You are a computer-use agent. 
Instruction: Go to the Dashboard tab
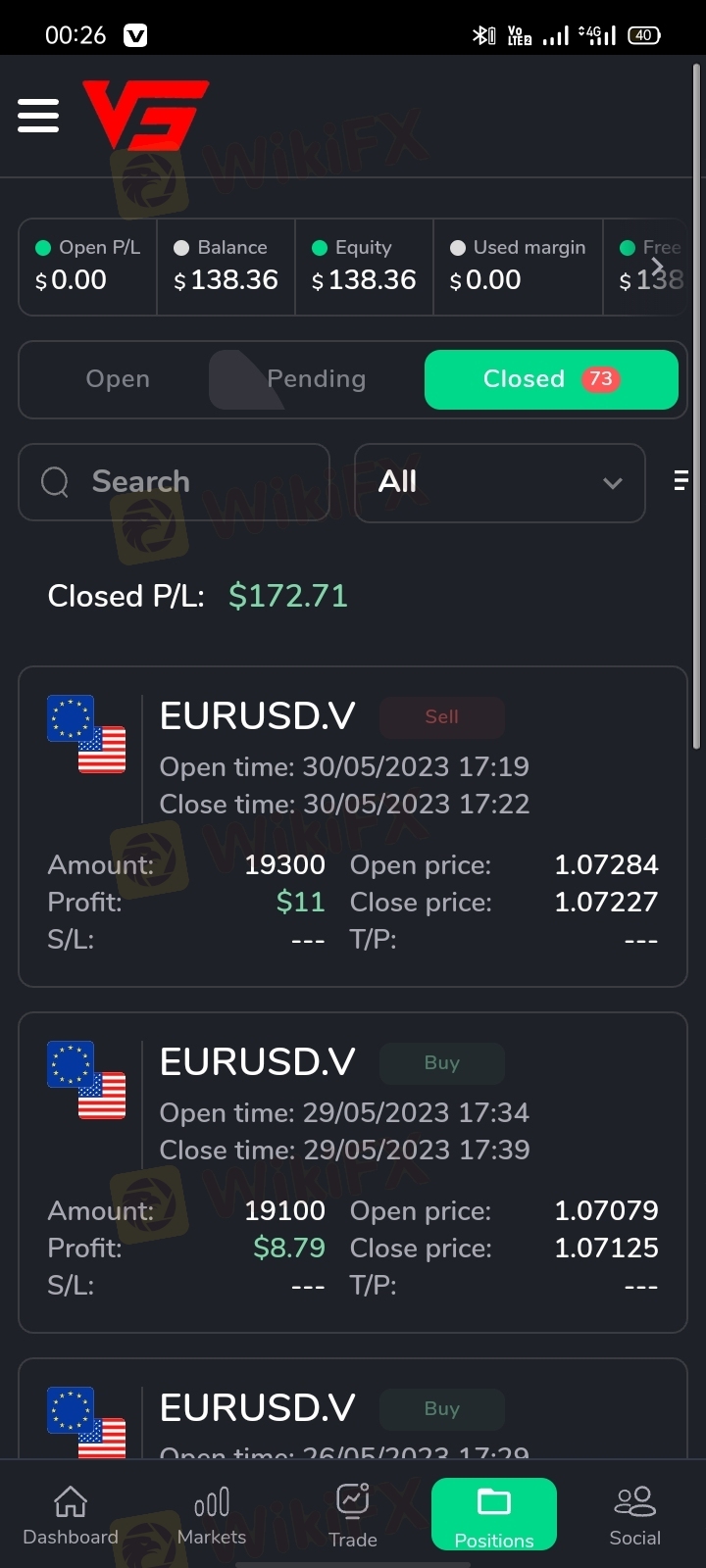[x=71, y=1515]
